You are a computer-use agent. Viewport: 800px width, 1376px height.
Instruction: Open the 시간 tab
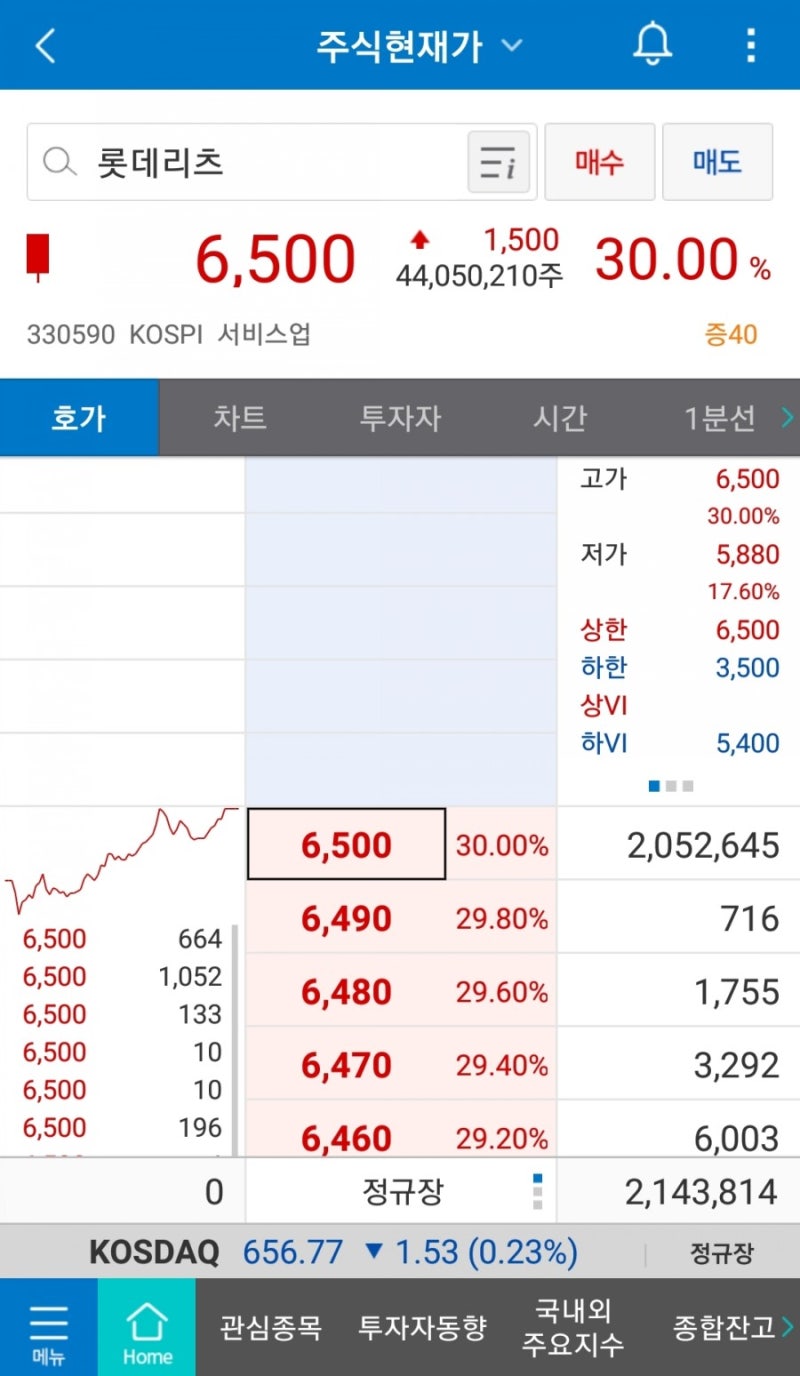coord(560,417)
